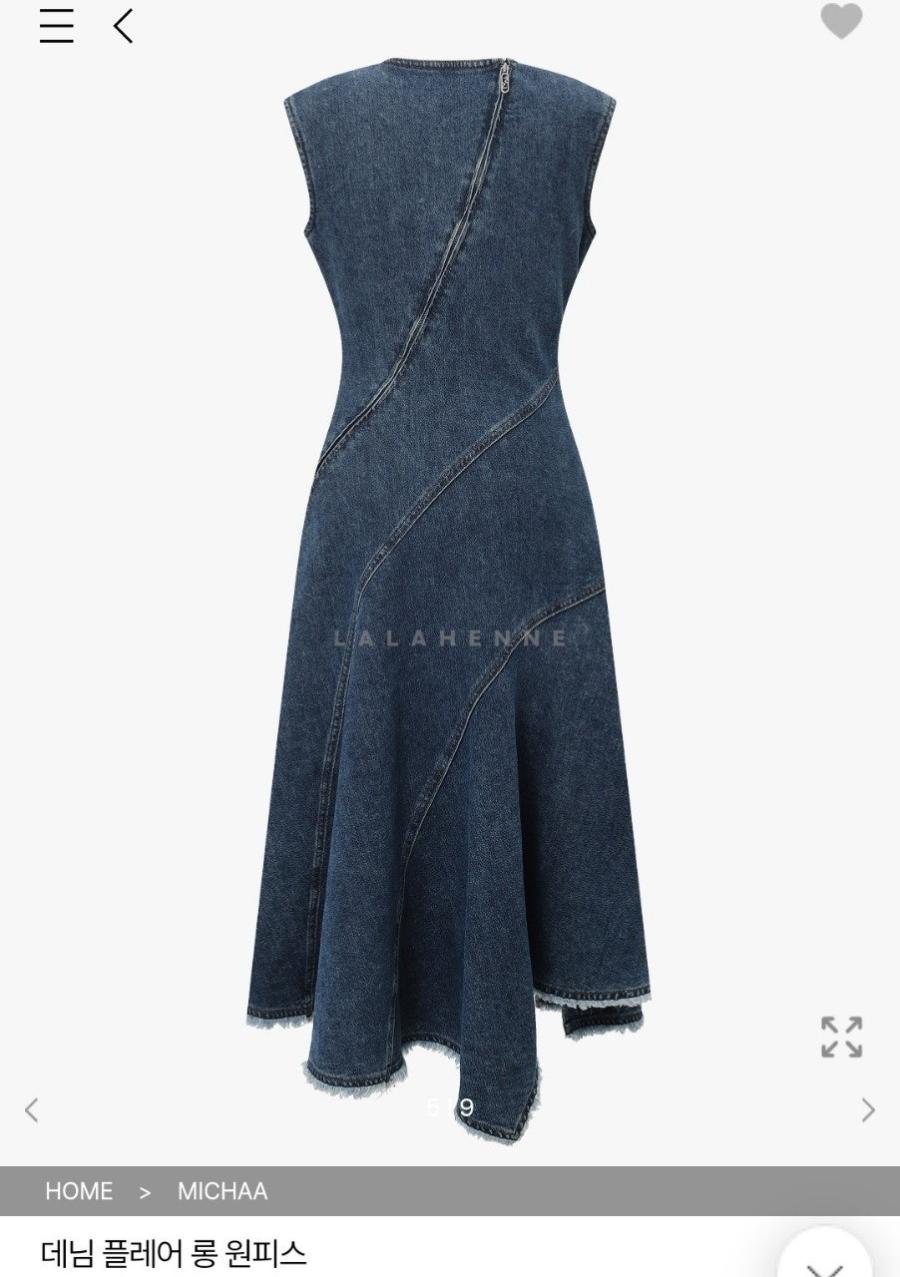Tap the round chevron-down button

[x=825, y=1262]
